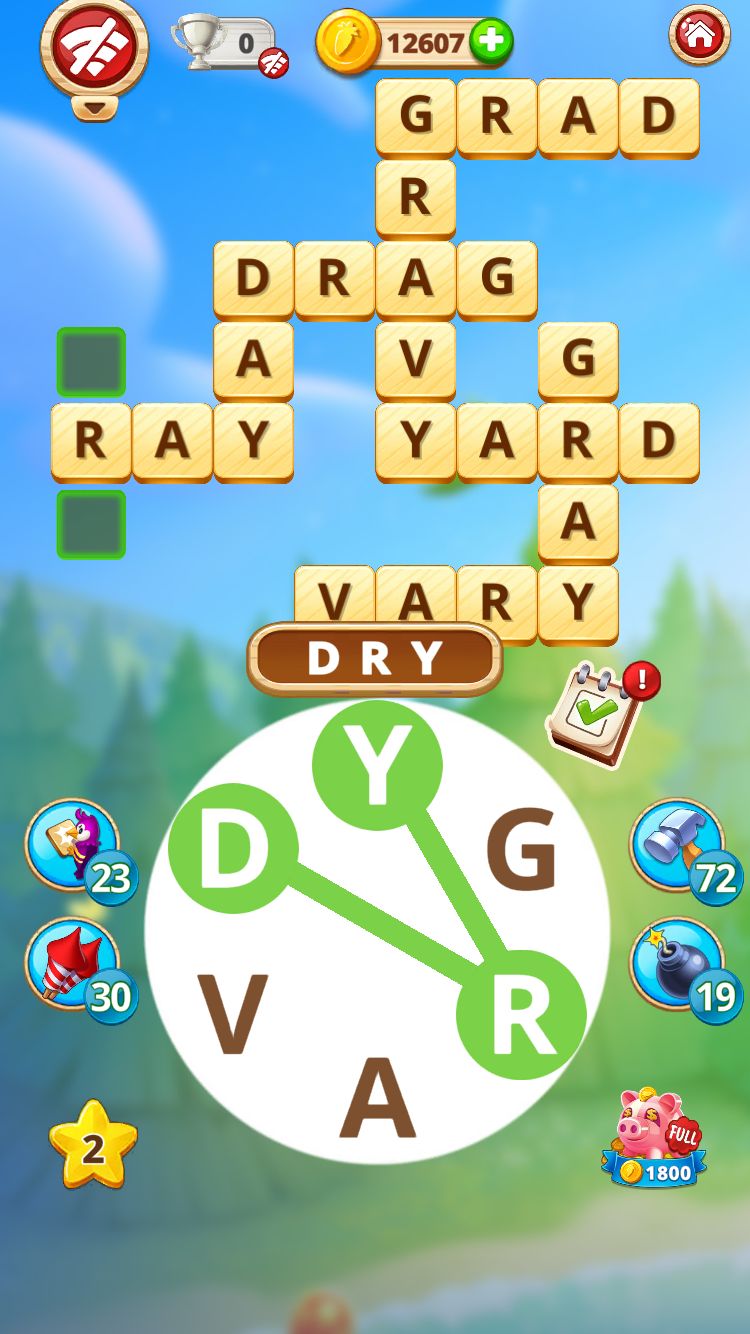This screenshot has width=750, height=1334.
Task: Go to the home screen button
Action: 699,35
